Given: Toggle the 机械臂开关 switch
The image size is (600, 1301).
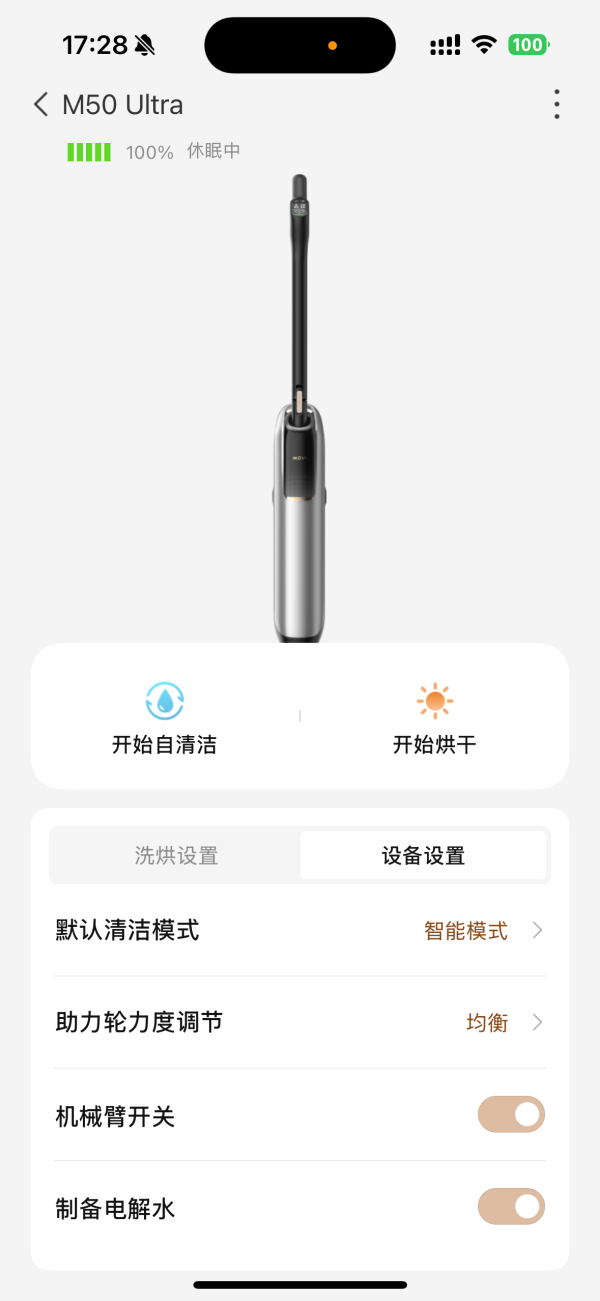Looking at the screenshot, I should pos(511,1115).
